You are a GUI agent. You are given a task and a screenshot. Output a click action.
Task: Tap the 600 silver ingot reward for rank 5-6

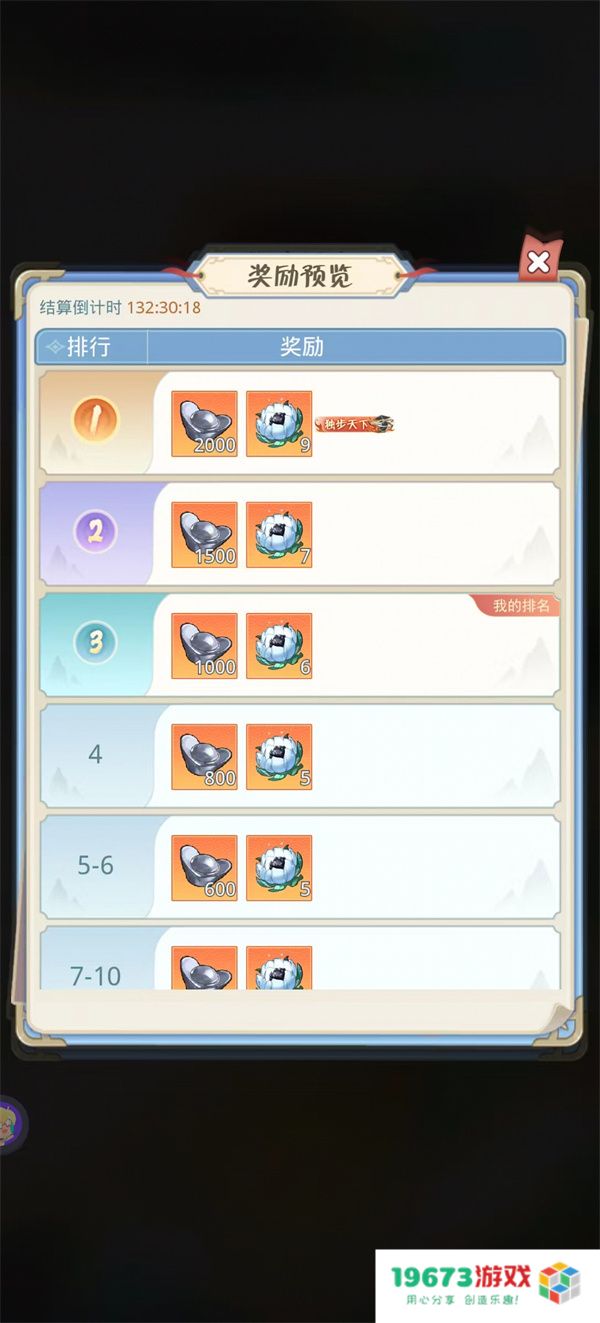204,868
